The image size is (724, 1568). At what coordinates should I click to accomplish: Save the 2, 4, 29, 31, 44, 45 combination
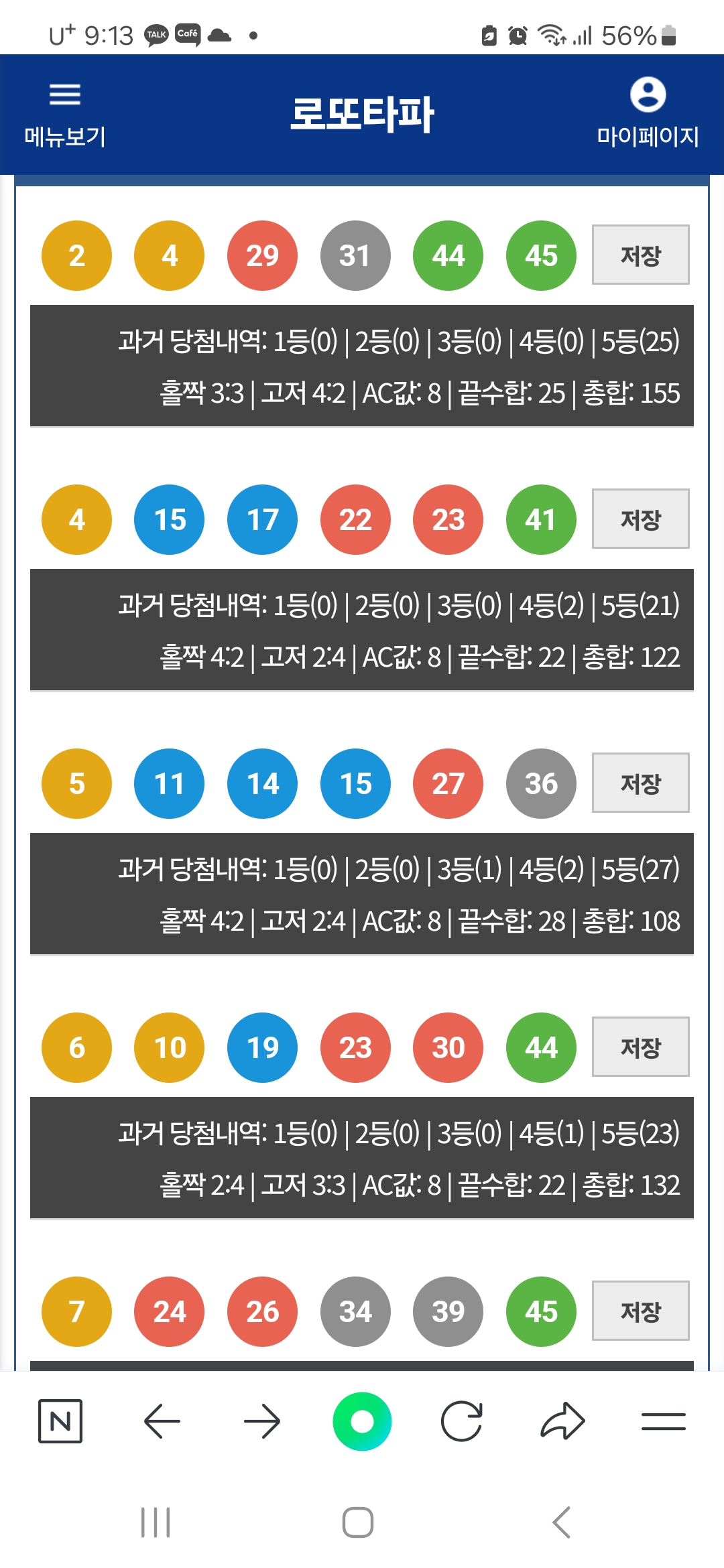[640, 255]
